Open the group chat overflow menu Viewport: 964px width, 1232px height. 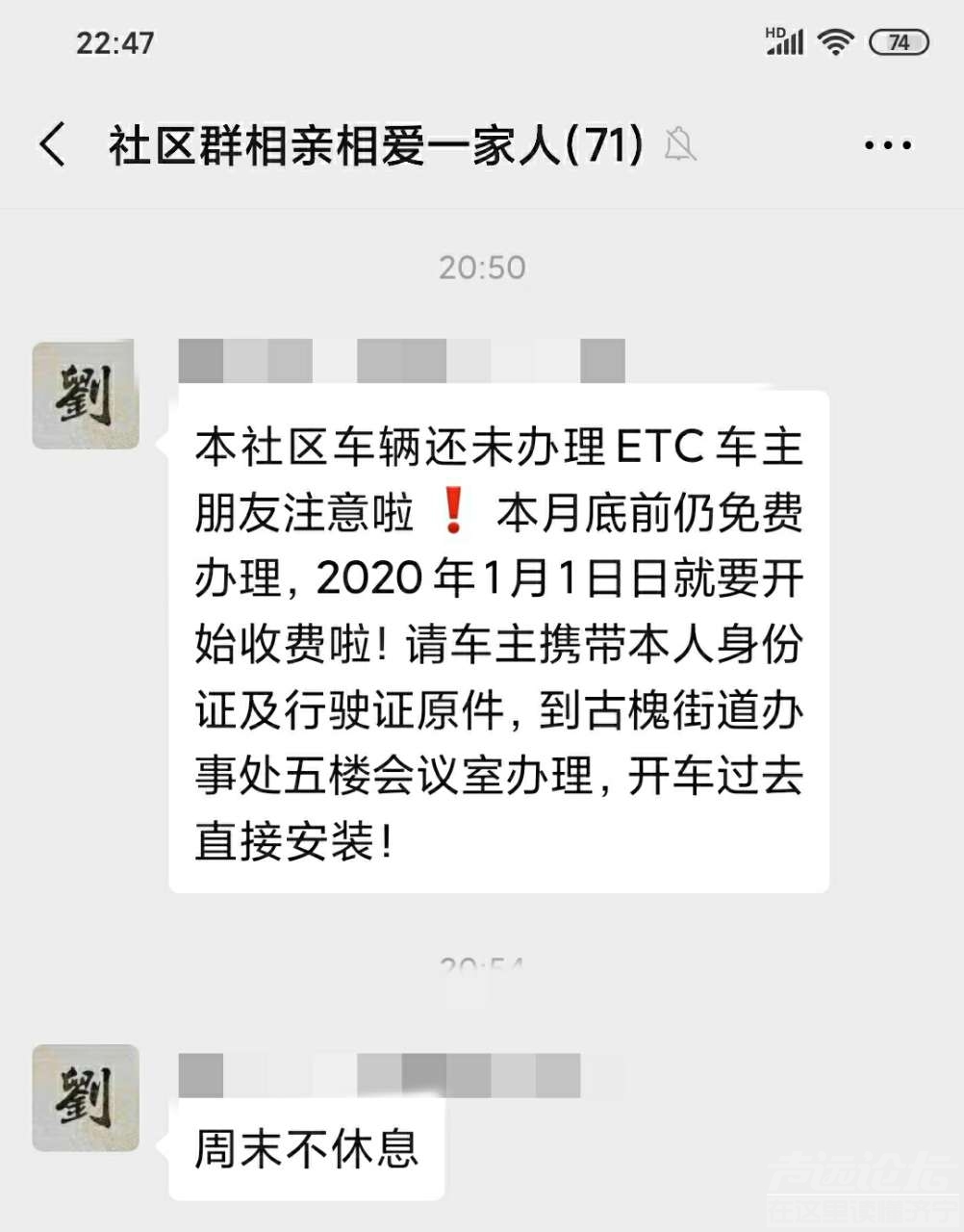point(887,145)
